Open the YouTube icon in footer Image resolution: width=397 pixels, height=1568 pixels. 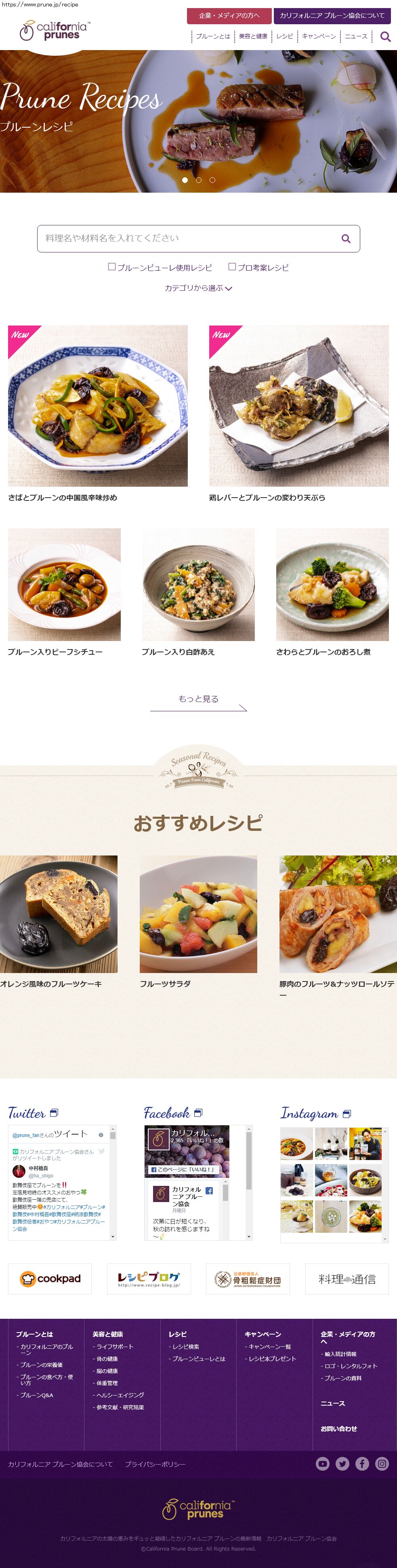click(x=323, y=1463)
